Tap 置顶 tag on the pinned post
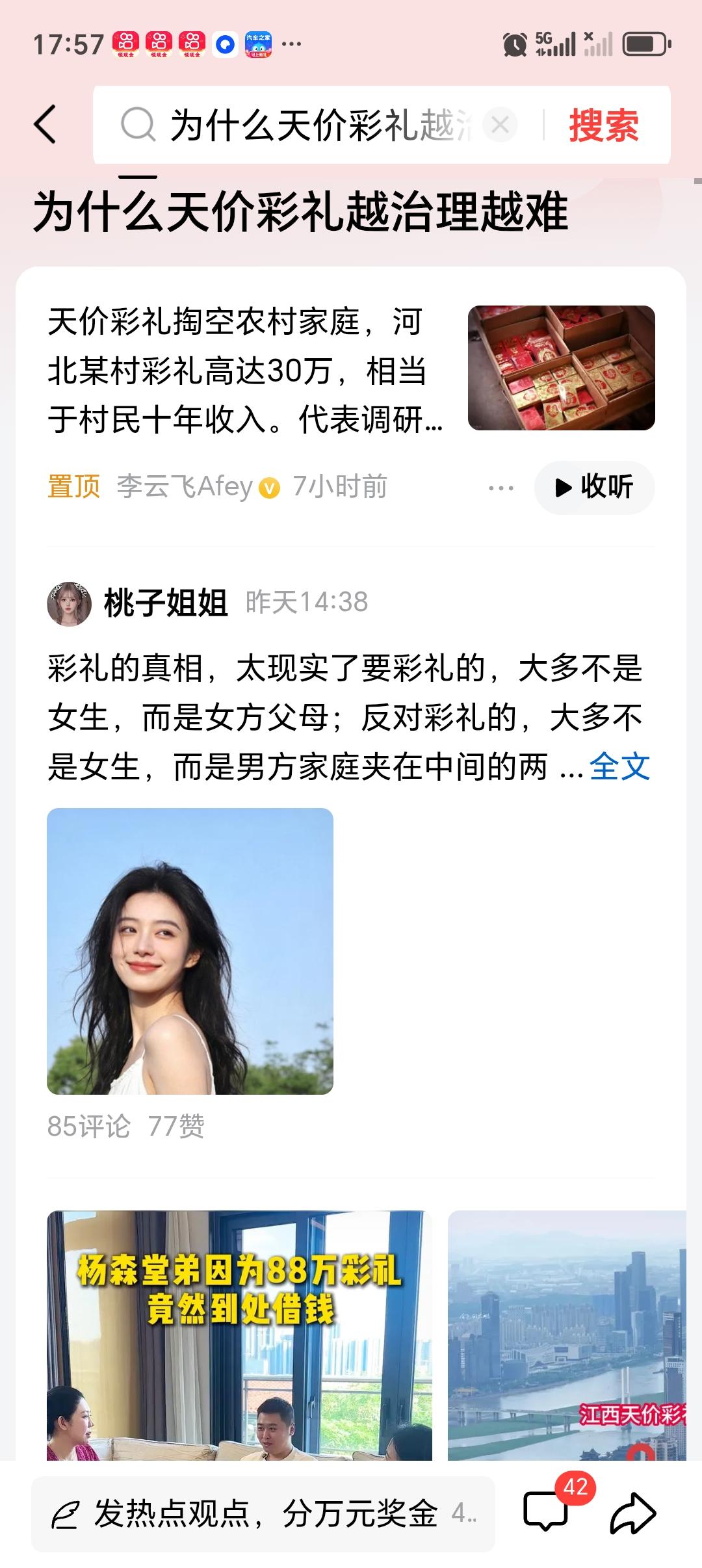The width and height of the screenshot is (702, 1568). pyautogui.click(x=73, y=486)
